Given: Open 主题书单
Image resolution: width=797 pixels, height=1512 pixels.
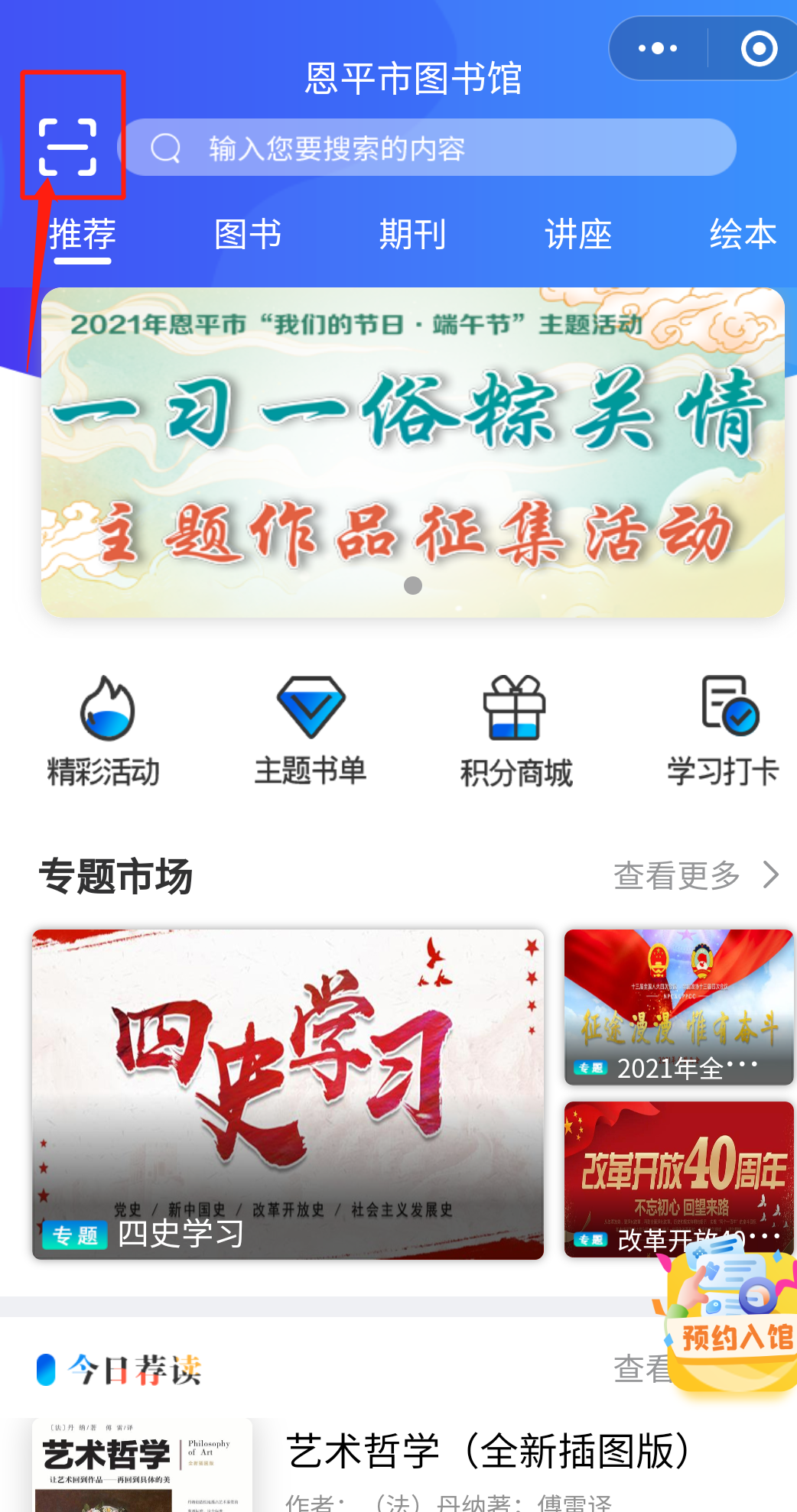Looking at the screenshot, I should (311, 731).
